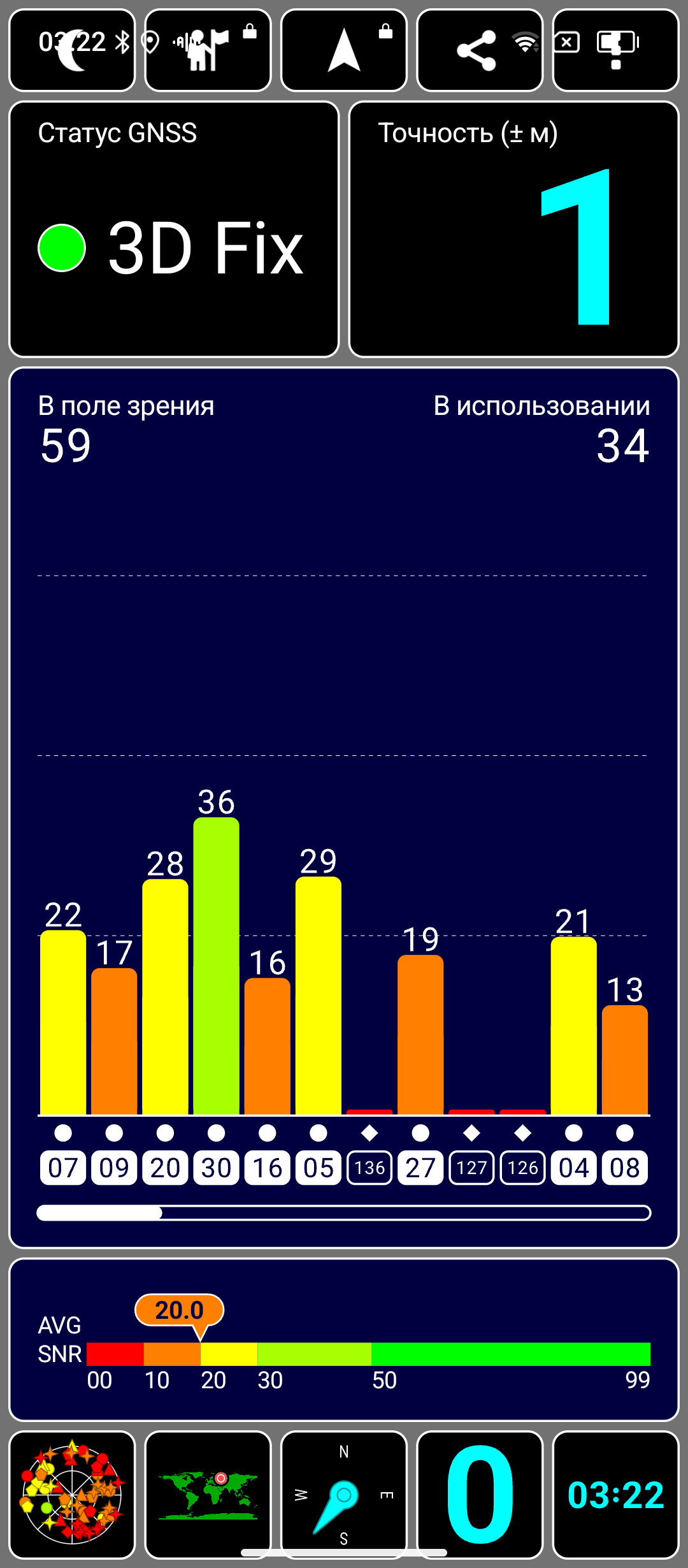Open the locked navigation arrow feature

click(x=344, y=51)
